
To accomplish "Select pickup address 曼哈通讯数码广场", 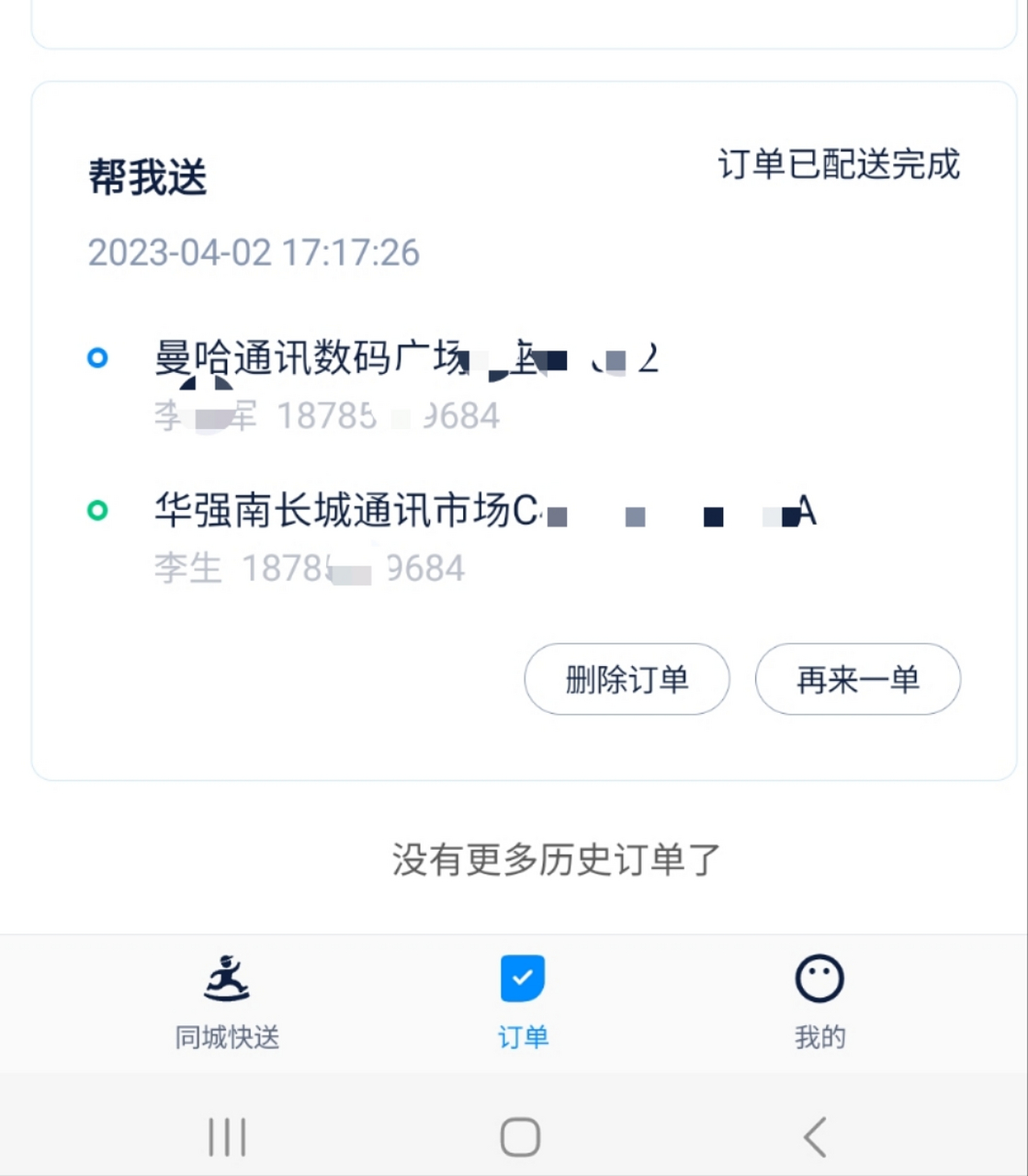I will [312, 358].
